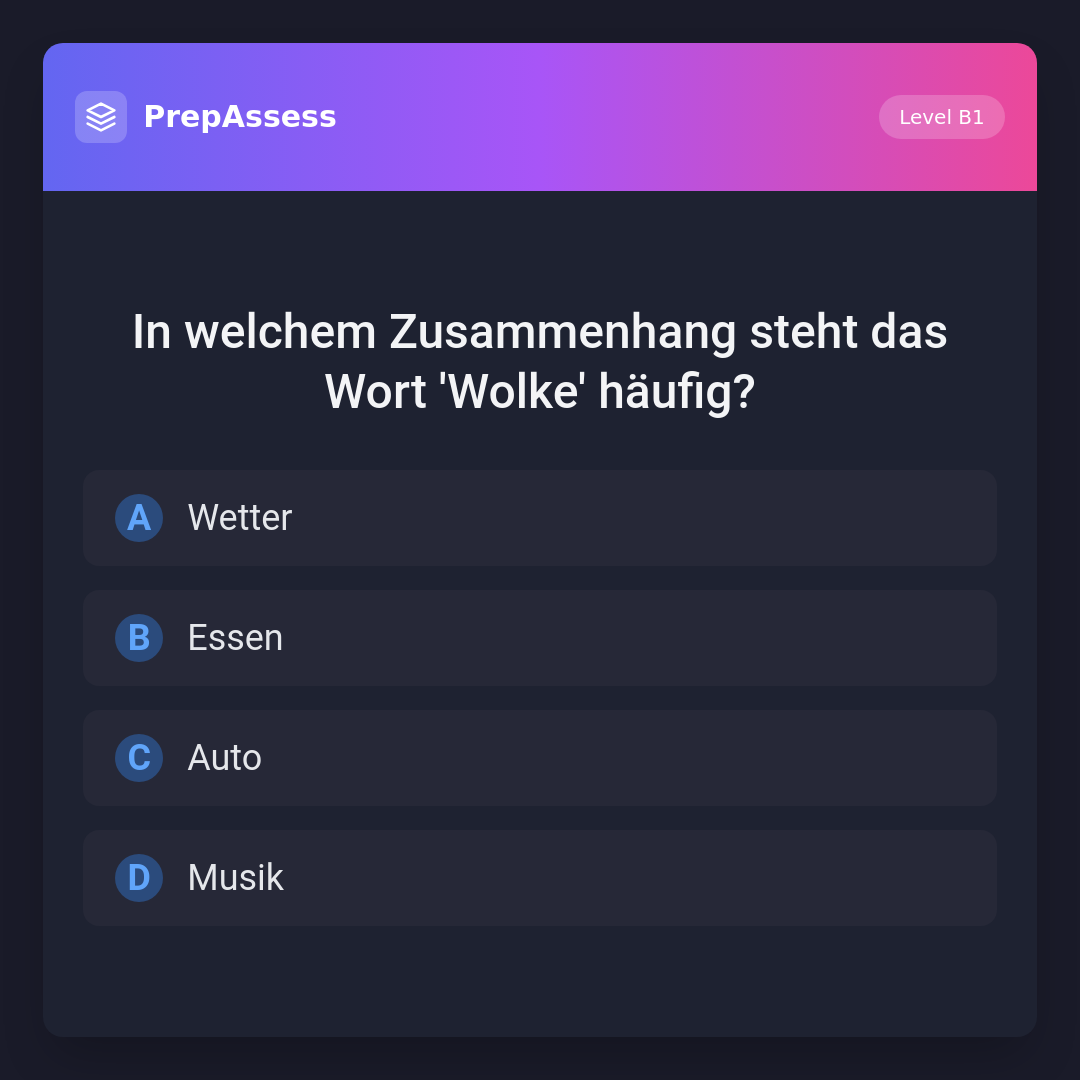
Task: Mark answer D Musik
Action: 540,878
